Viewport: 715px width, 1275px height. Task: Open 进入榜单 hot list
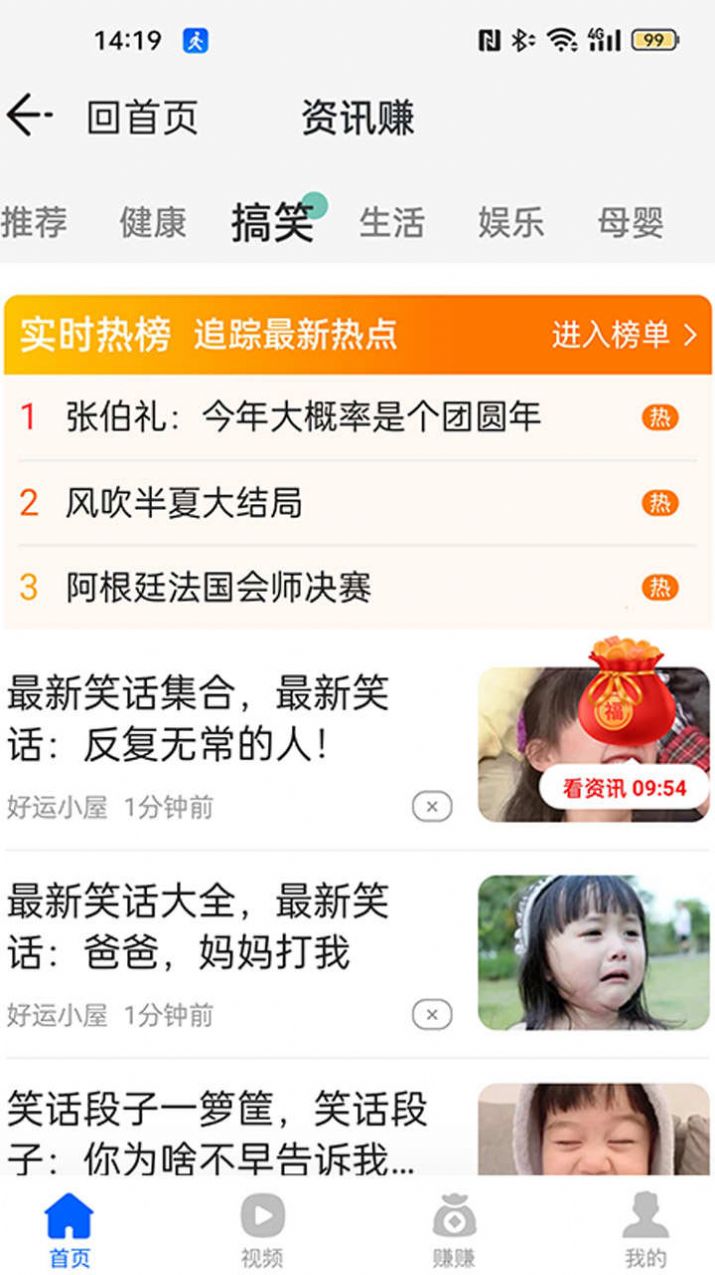(x=623, y=334)
